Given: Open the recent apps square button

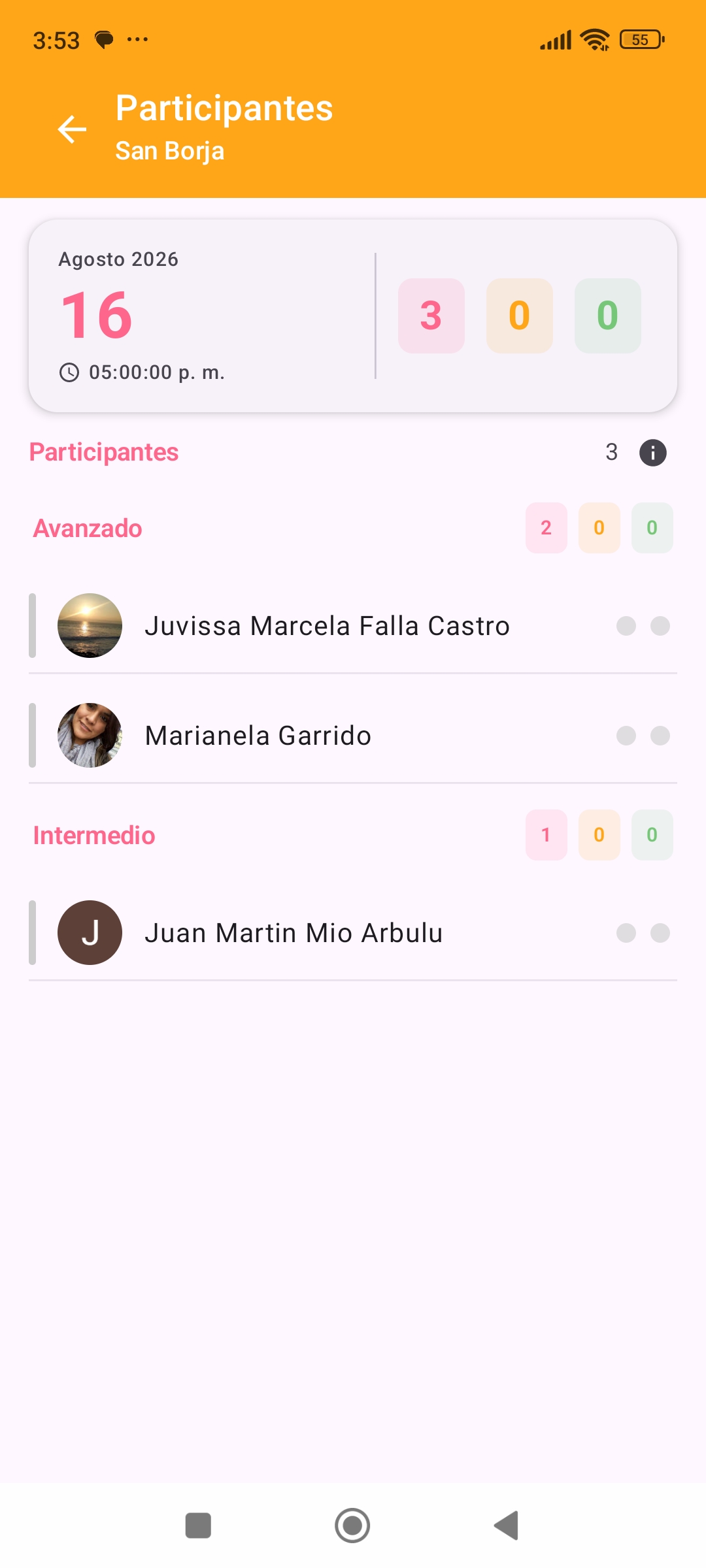Looking at the screenshot, I should coord(198,1526).
